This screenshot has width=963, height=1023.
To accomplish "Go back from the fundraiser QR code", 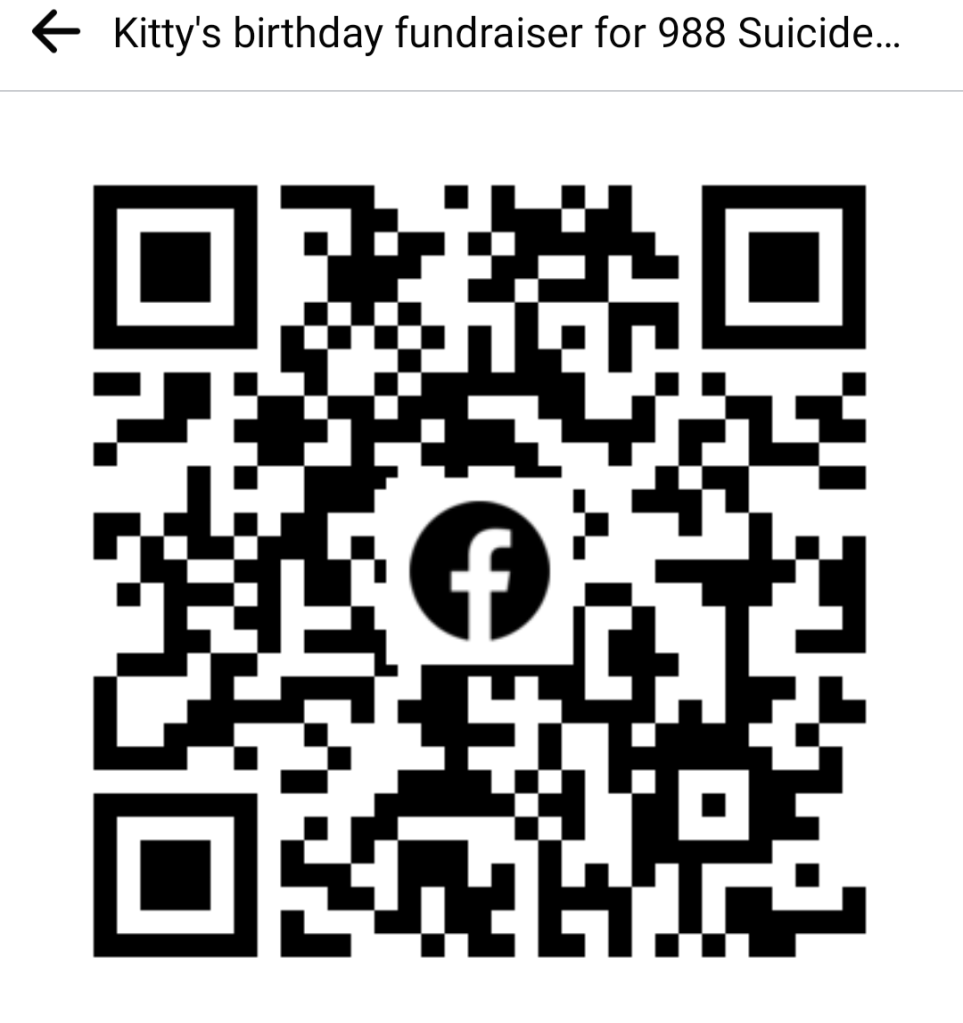I will (x=55, y=36).
